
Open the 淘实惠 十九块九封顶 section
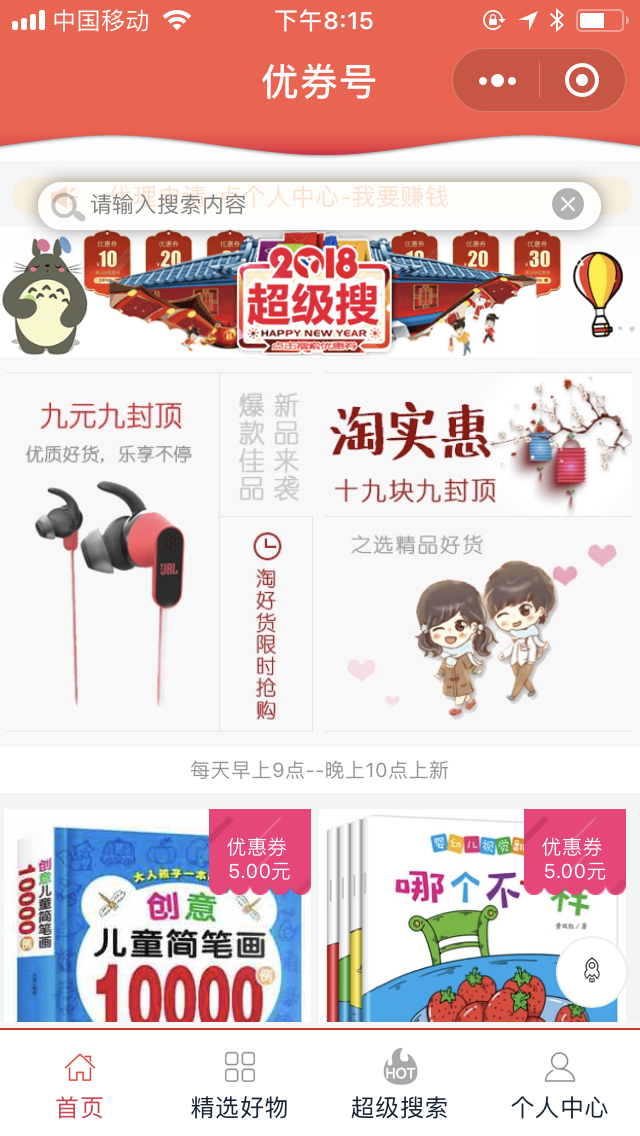[478, 444]
